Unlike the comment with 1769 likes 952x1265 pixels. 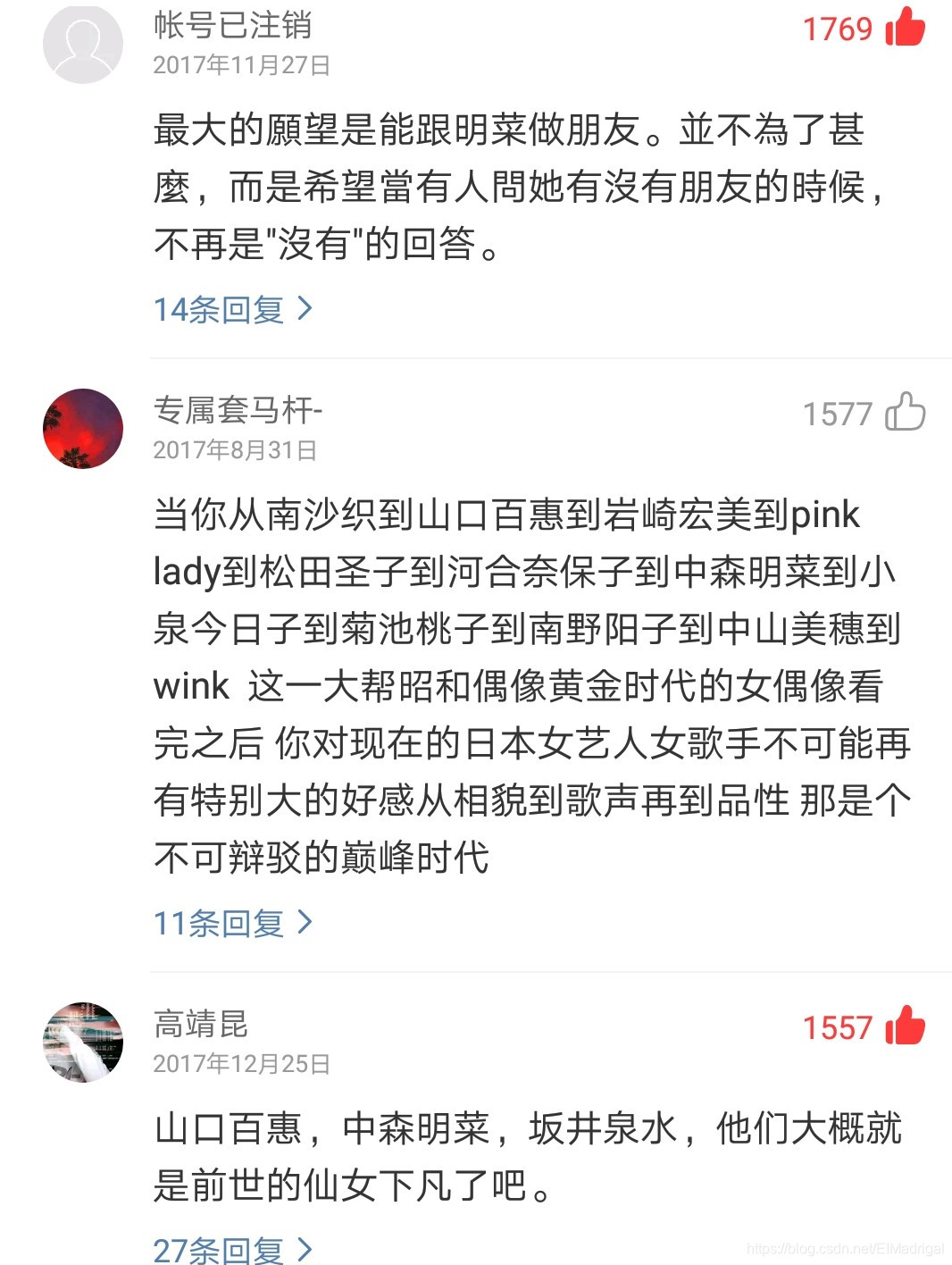(x=905, y=27)
